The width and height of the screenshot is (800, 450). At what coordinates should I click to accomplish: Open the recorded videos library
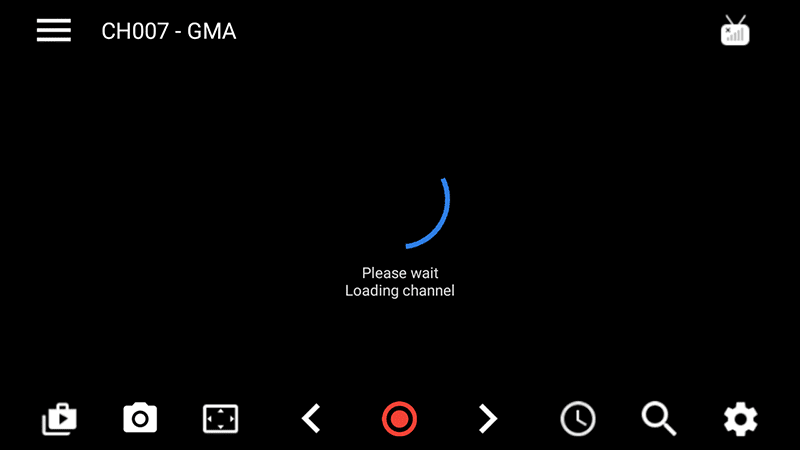pos(59,418)
